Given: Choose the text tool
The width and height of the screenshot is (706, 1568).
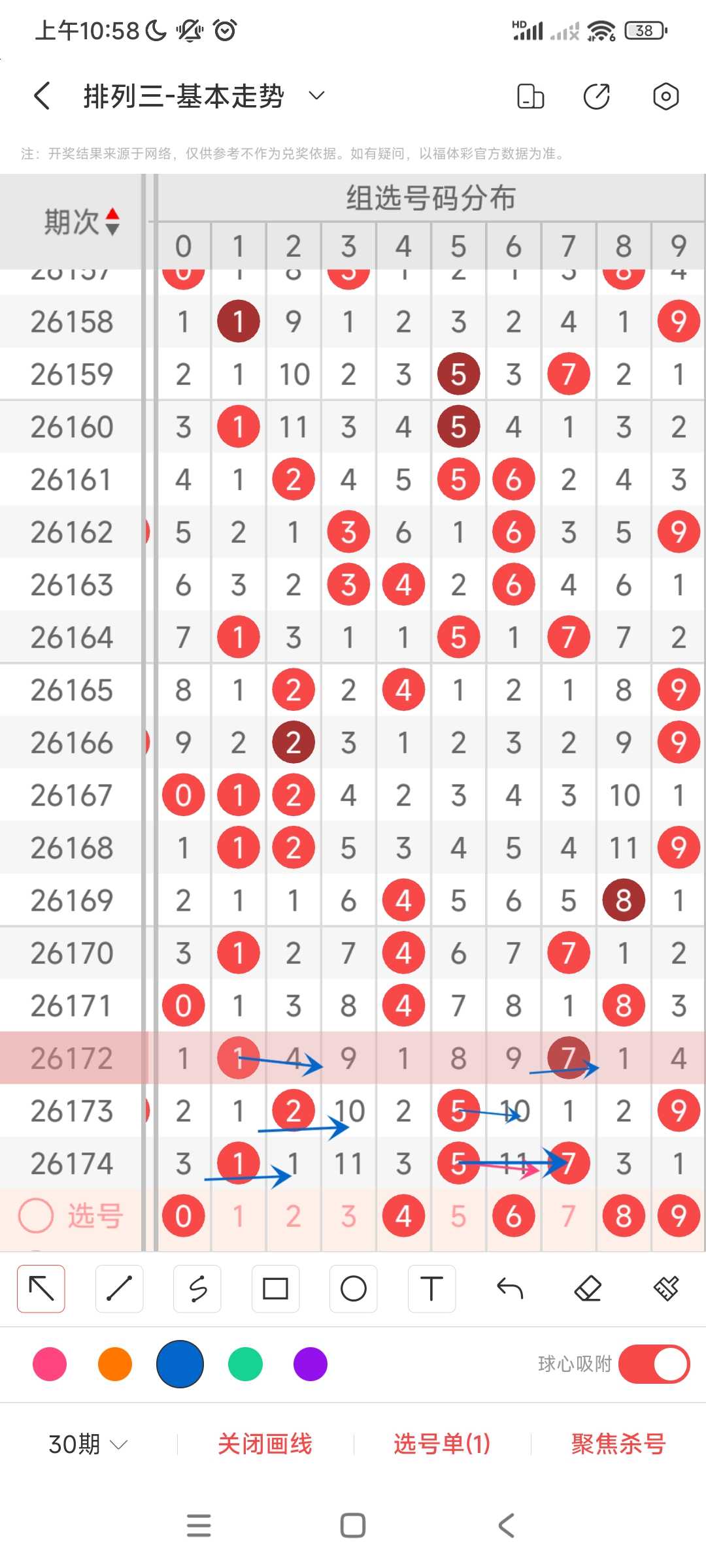Looking at the screenshot, I should pyautogui.click(x=431, y=1289).
